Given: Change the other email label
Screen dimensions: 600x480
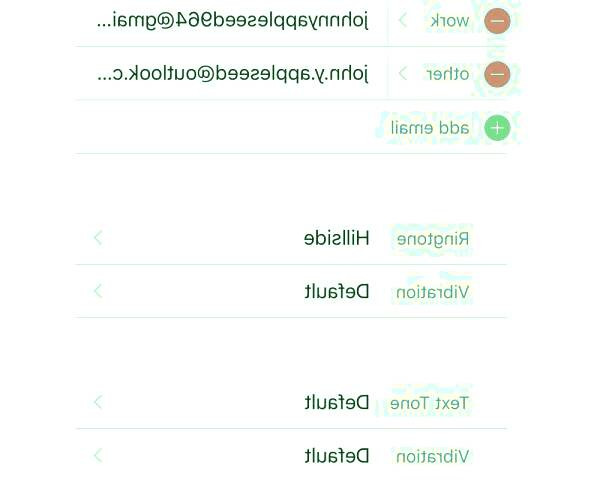Looking at the screenshot, I should 434,74.
